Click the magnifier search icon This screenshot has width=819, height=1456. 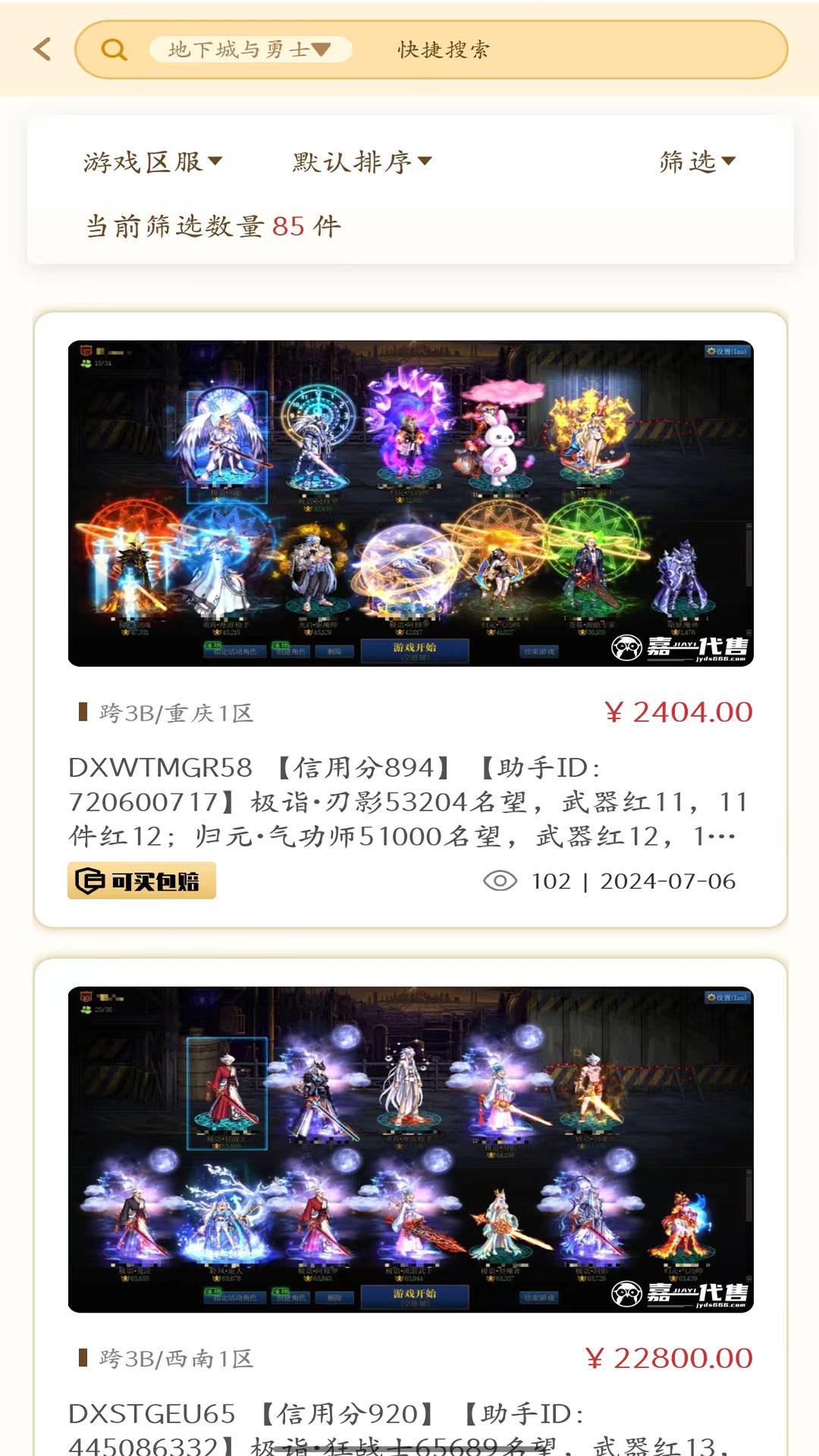click(112, 49)
